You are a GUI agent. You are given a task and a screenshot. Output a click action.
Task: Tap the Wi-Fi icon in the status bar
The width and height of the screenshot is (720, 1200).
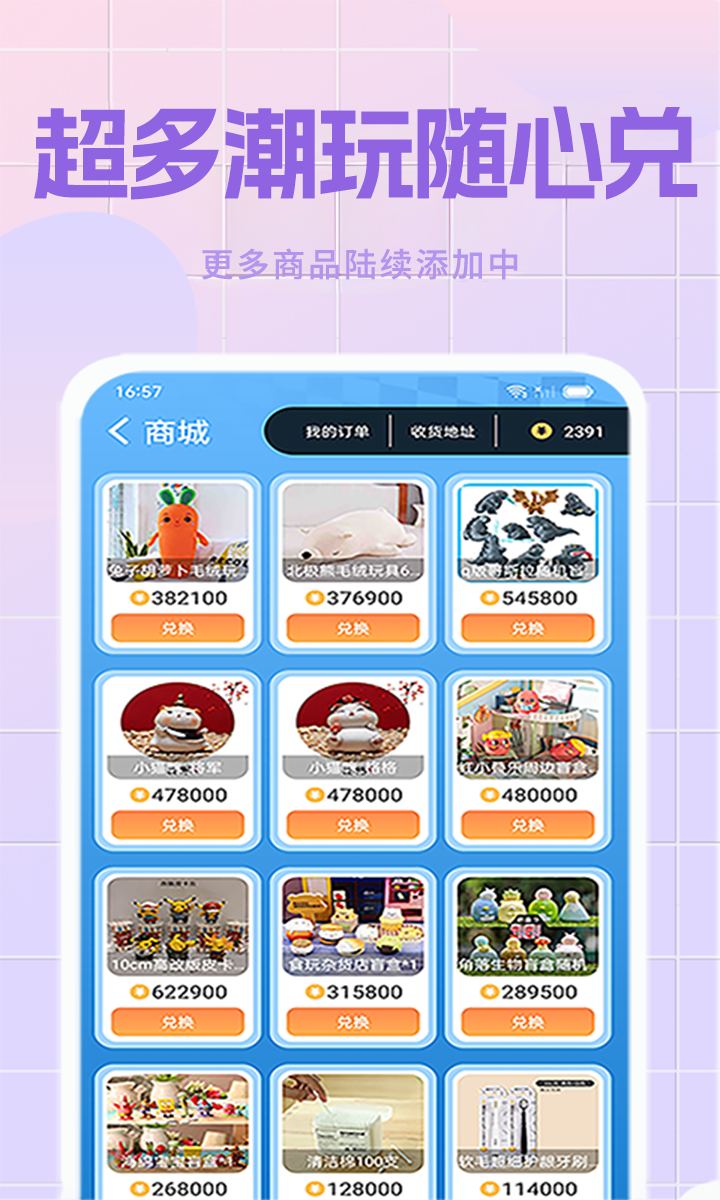tap(516, 391)
